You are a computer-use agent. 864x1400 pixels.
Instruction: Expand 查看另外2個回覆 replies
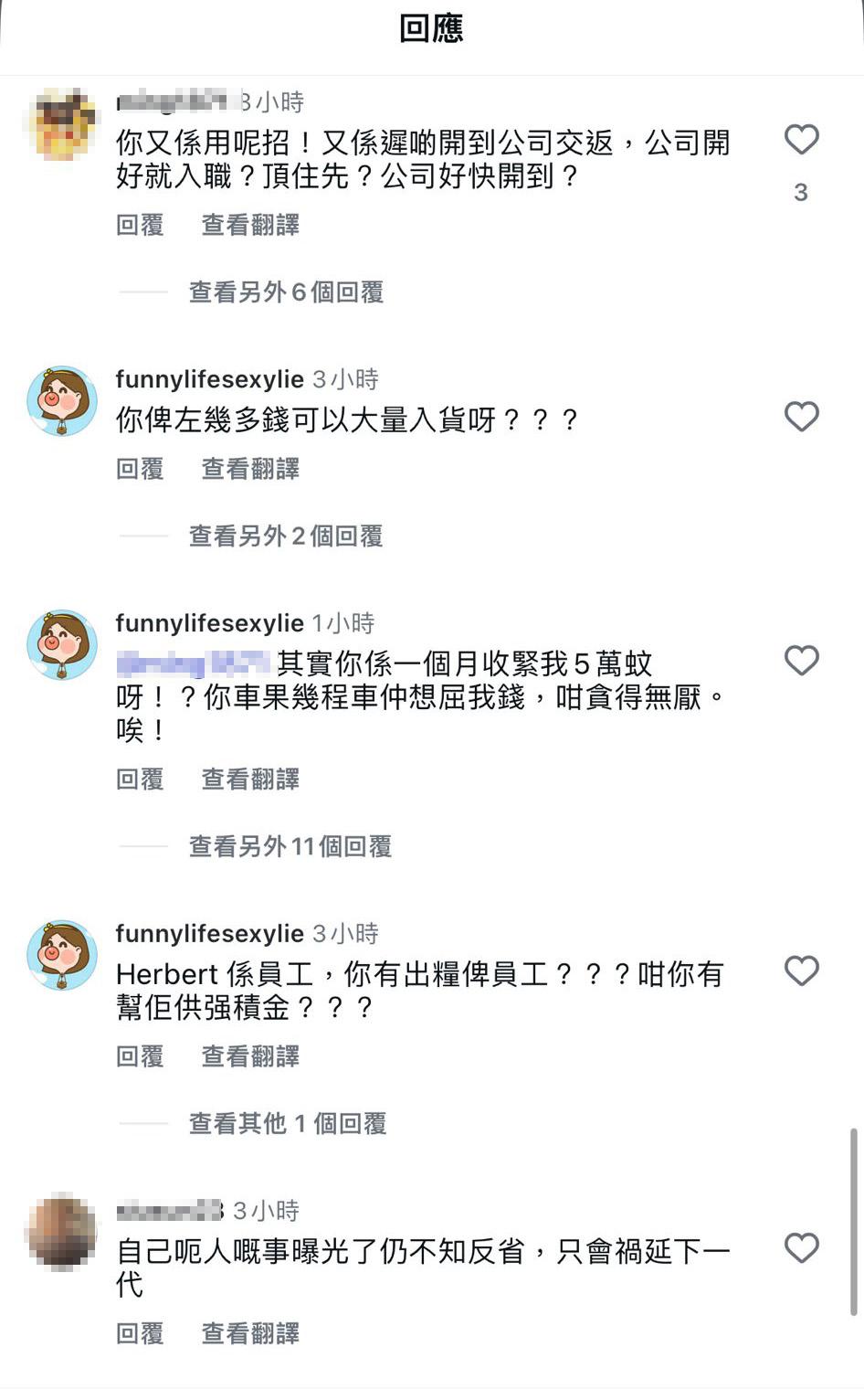pyautogui.click(x=285, y=536)
